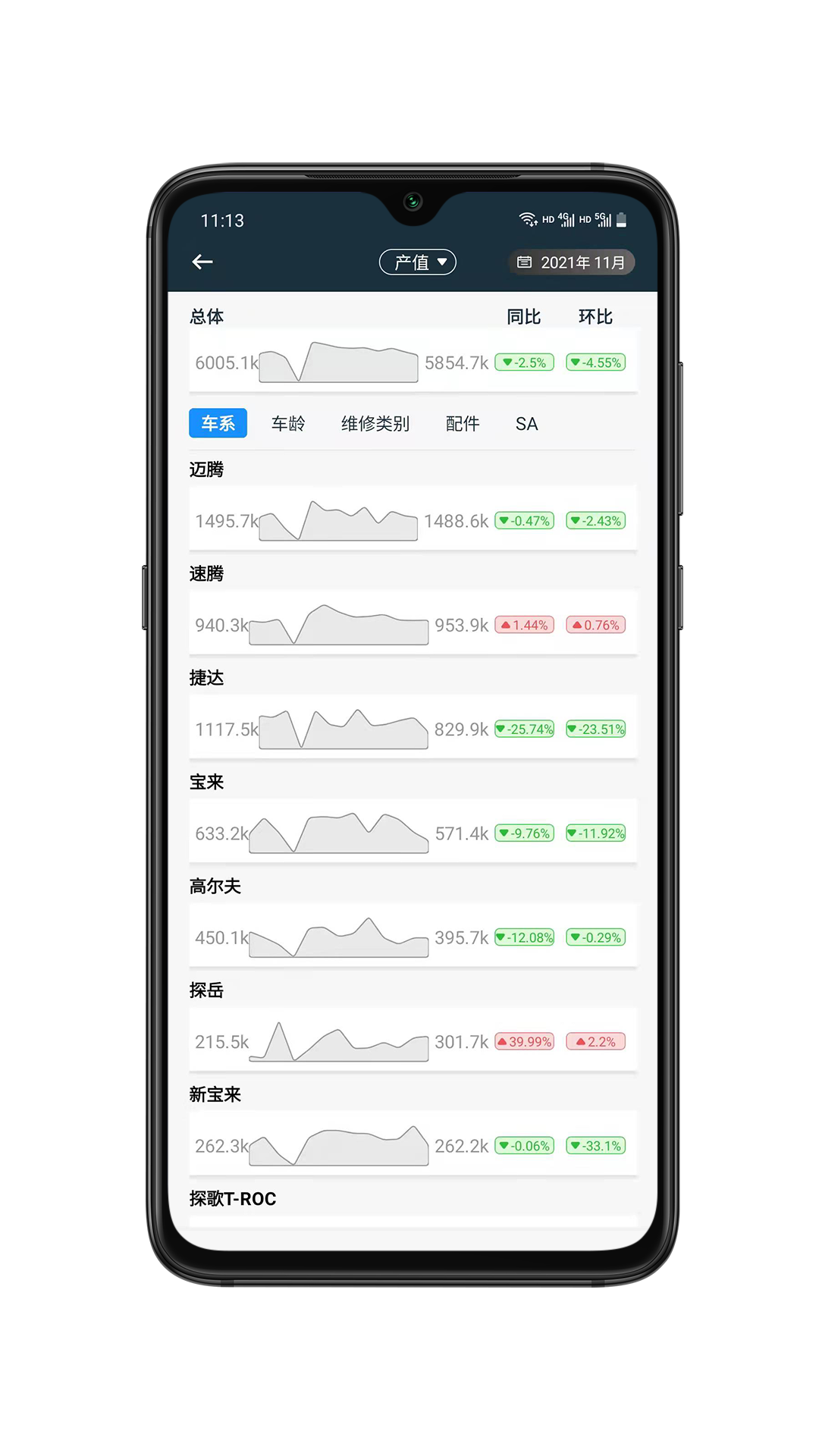Switch to the 车龄 tab
This screenshot has width=819, height=1456.
point(288,423)
